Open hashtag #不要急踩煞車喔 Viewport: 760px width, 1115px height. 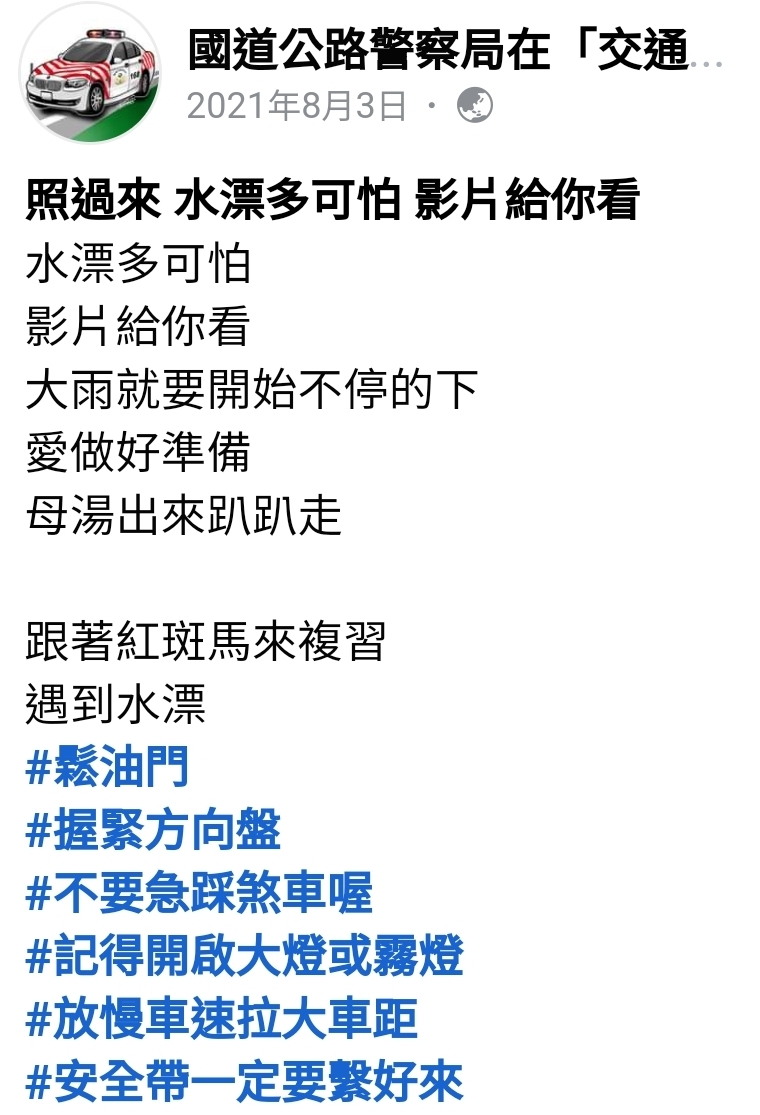point(199,894)
